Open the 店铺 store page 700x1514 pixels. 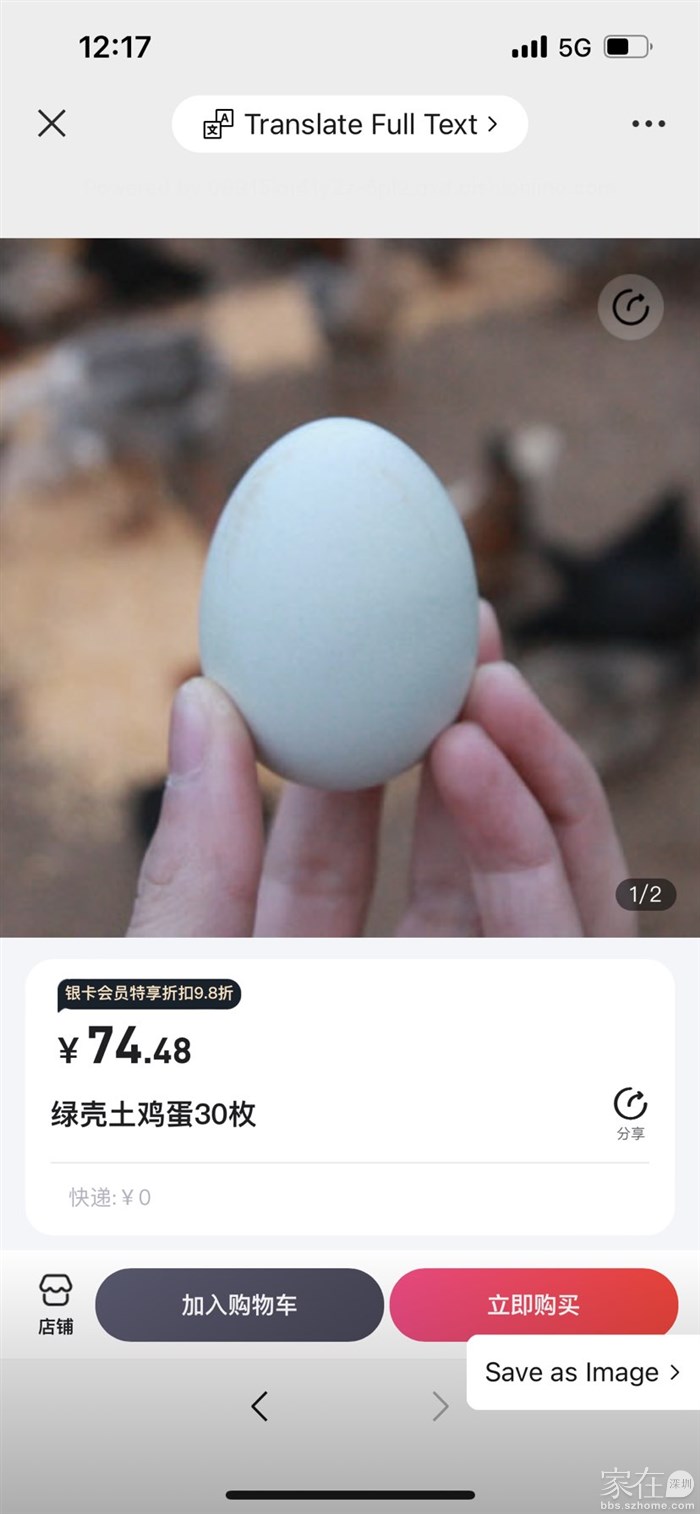coord(56,1304)
